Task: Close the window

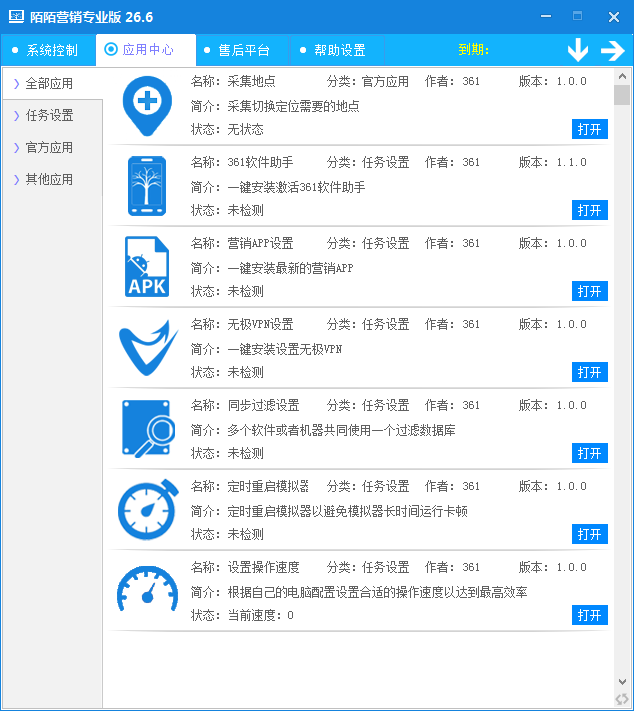Action: tap(614, 16)
